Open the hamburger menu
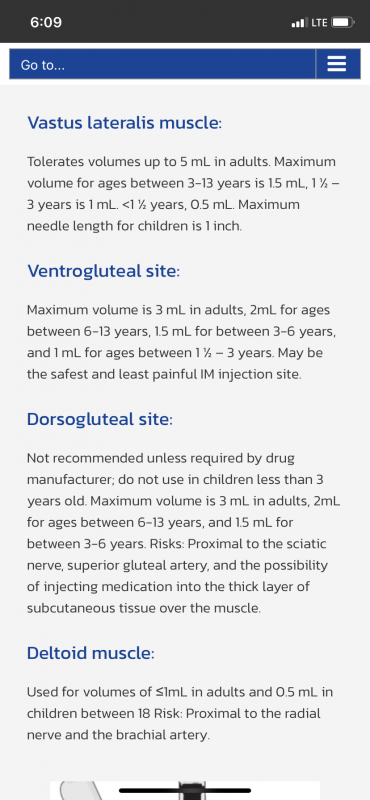Image resolution: width=370 pixels, height=800 pixels. click(337, 64)
